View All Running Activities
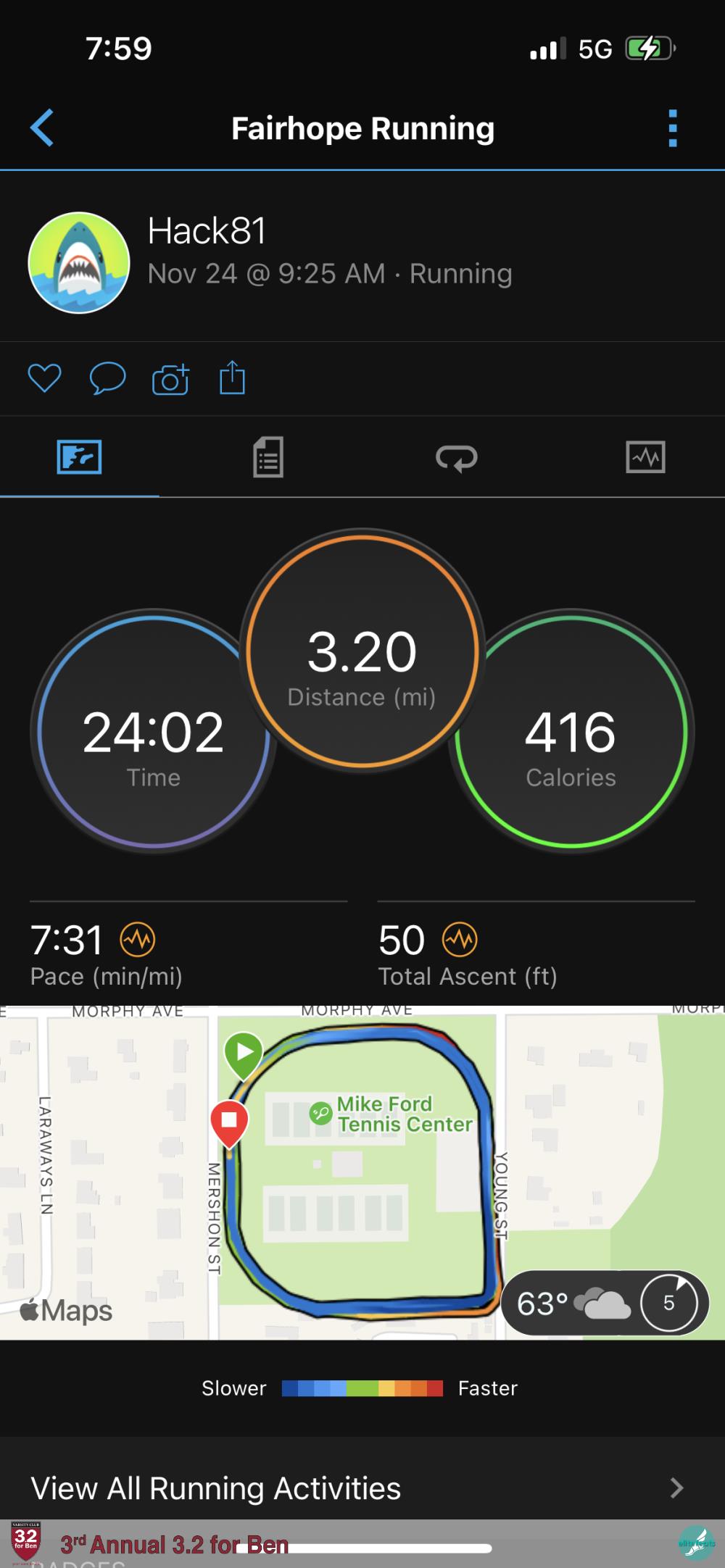725x1568 pixels. 362,1488
